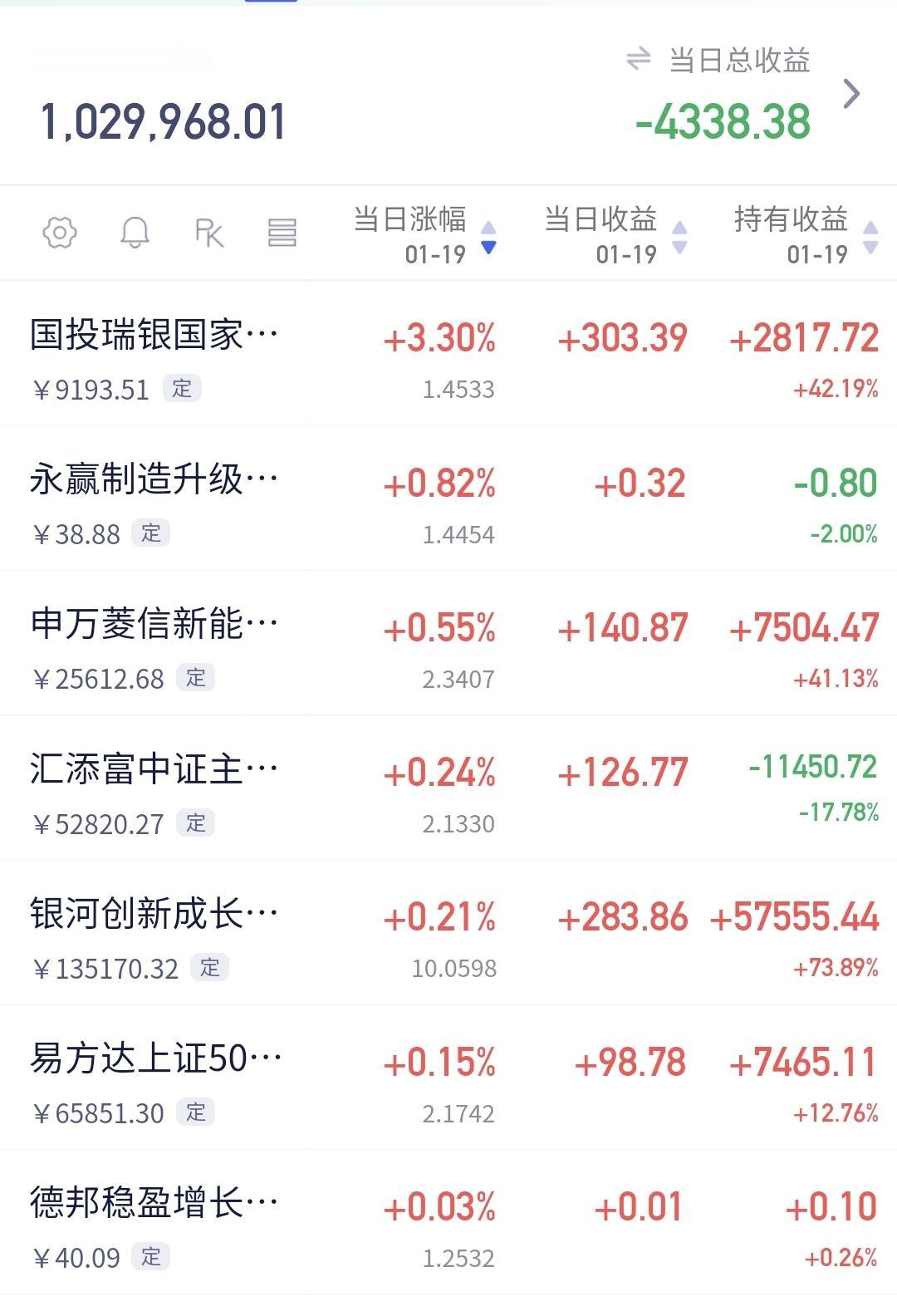Open the daily total earnings chevron
The width and height of the screenshot is (897, 1316).
click(851, 94)
